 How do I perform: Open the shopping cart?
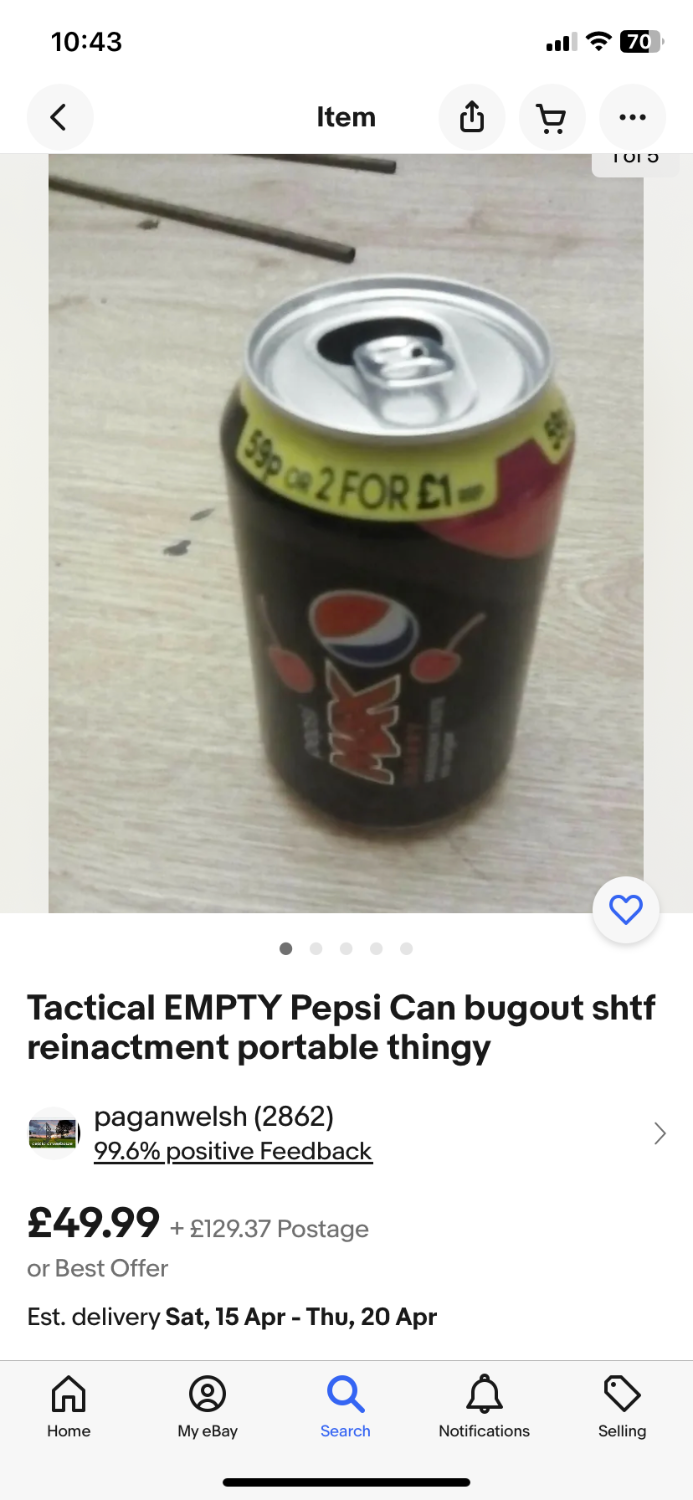[551, 118]
